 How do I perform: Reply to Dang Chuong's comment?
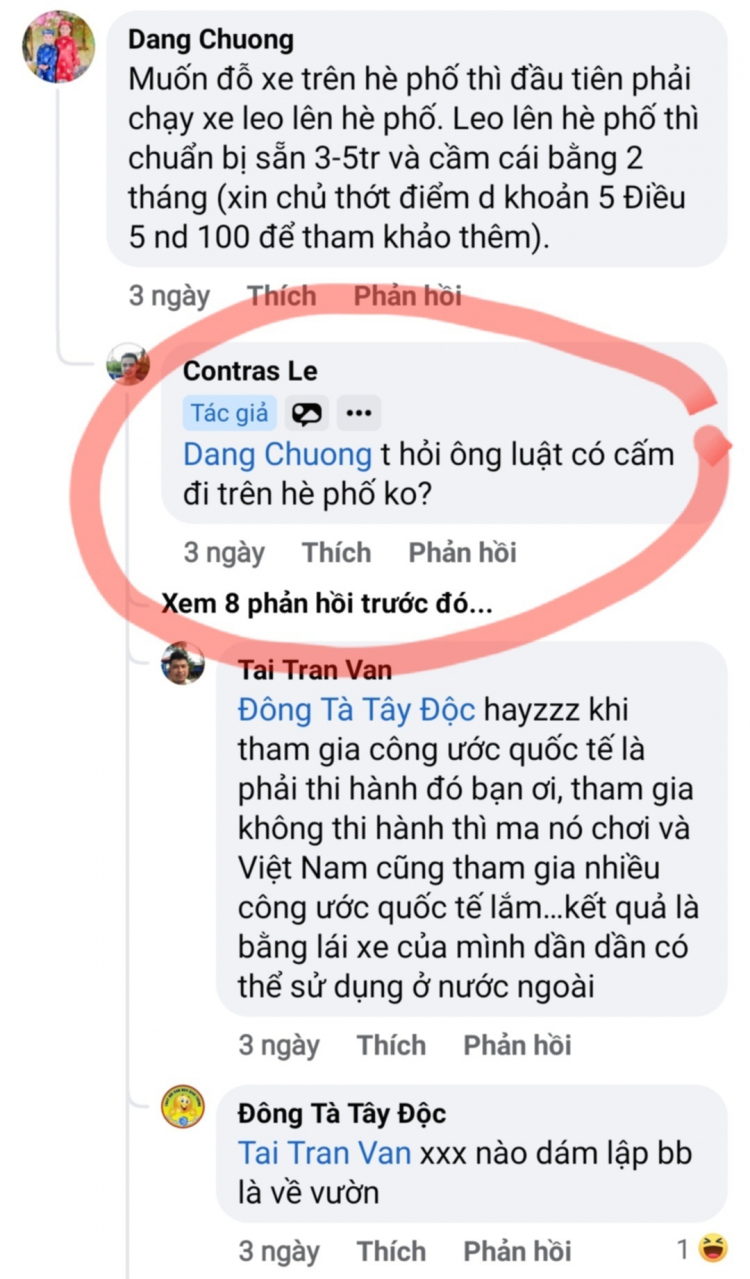pyautogui.click(x=407, y=296)
